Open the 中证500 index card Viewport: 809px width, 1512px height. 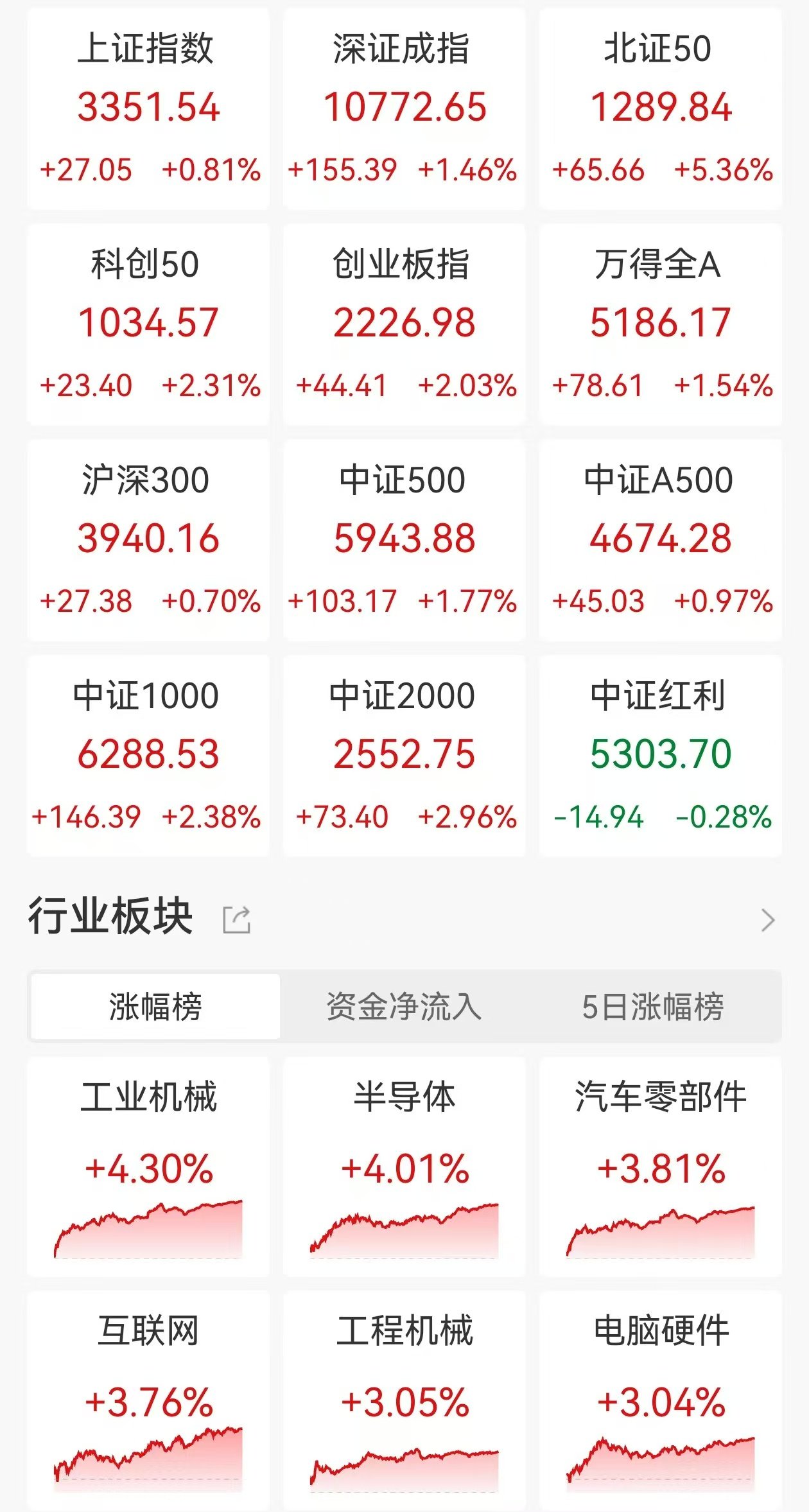(405, 540)
